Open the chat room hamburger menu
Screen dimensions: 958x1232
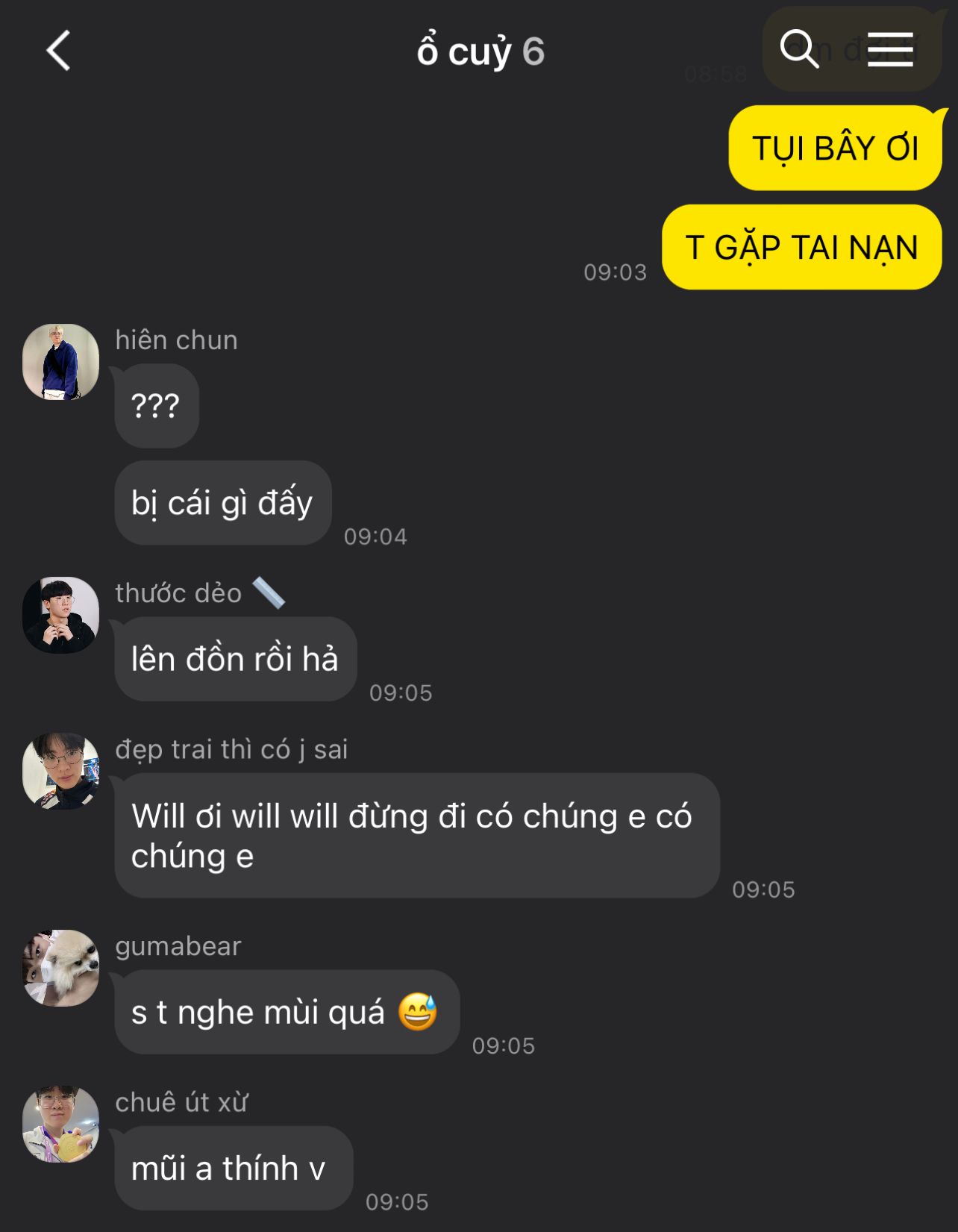(890, 50)
